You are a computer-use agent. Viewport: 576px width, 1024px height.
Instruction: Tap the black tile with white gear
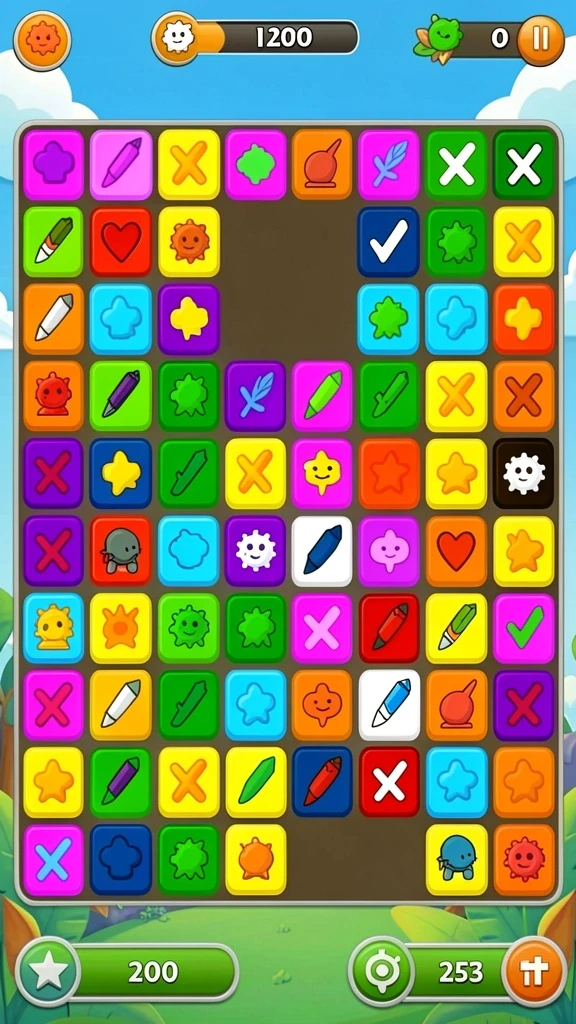(524, 473)
